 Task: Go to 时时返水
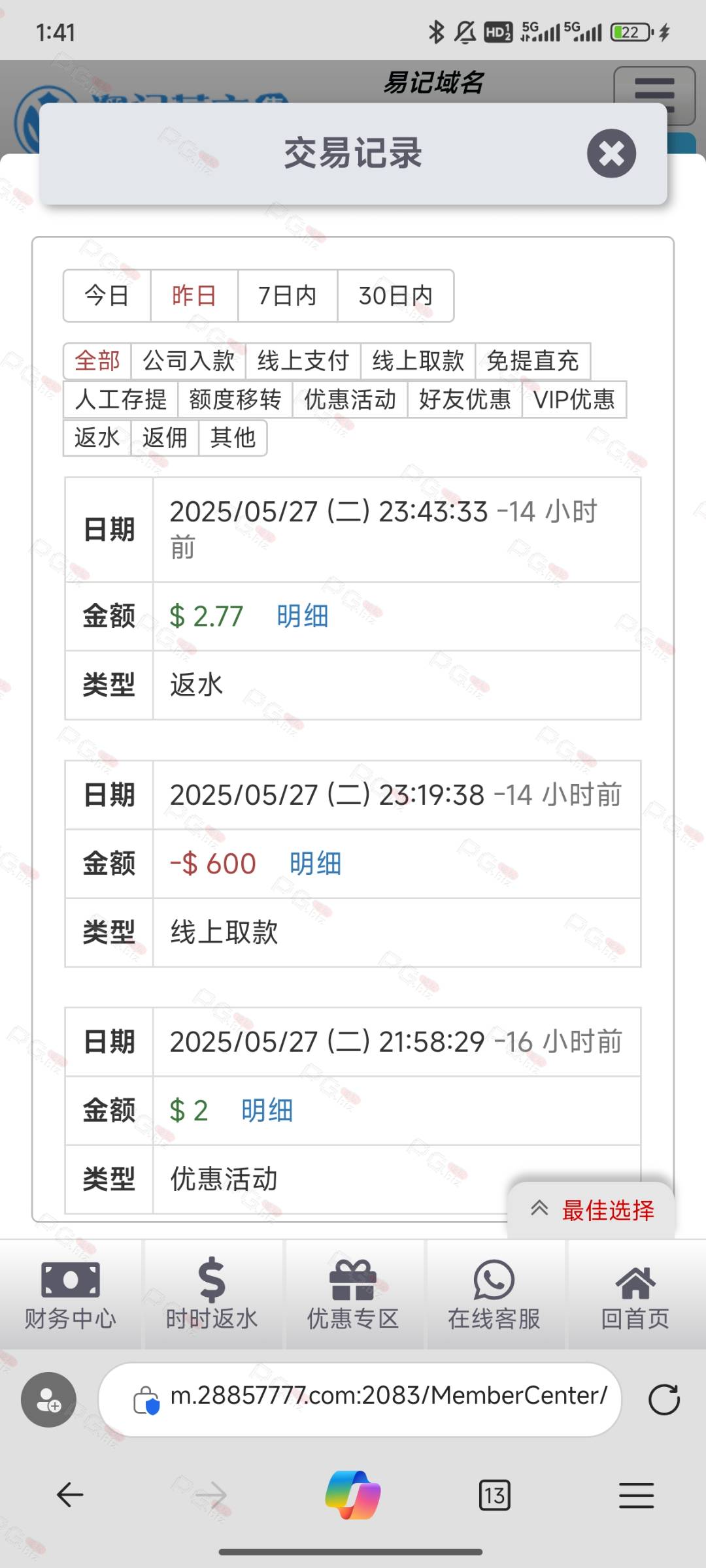(212, 1295)
